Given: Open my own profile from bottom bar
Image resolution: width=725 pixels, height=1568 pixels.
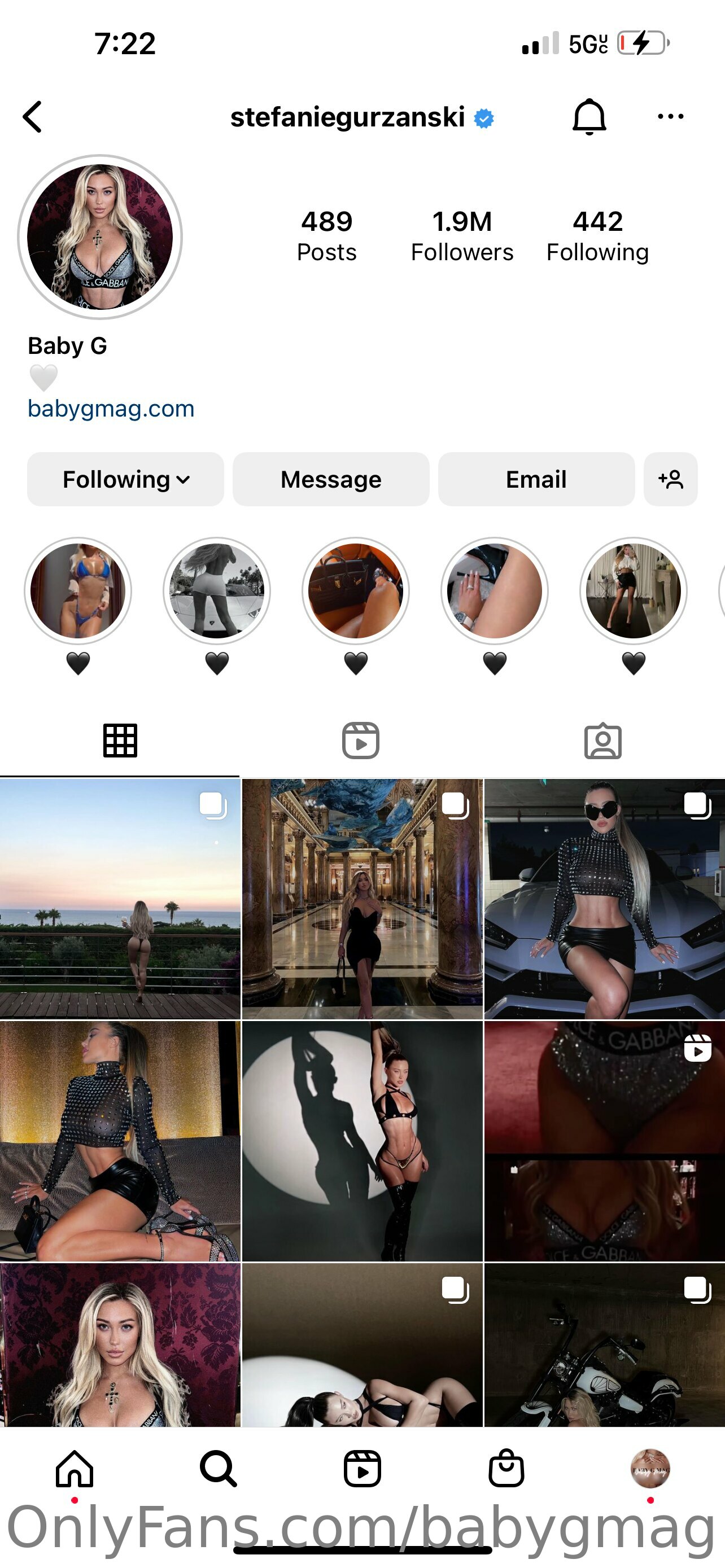Looking at the screenshot, I should click(x=650, y=1468).
